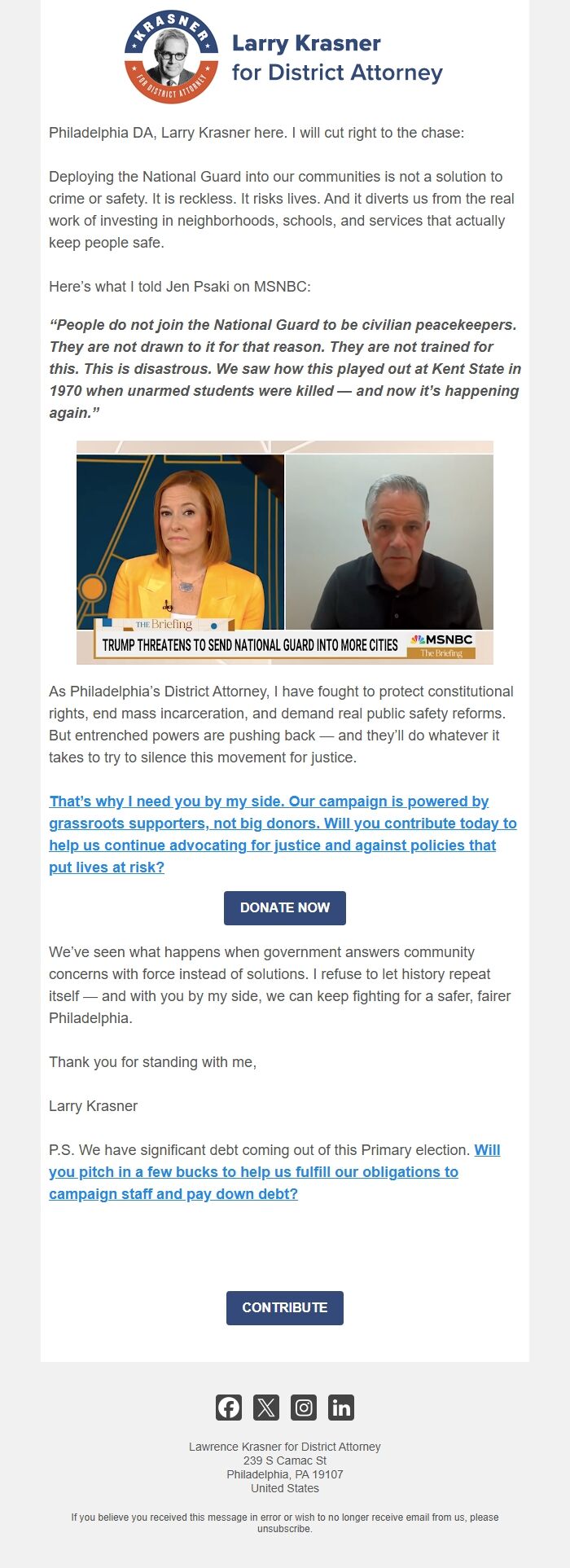Open the campaign's Facebook page
The image size is (570, 1568).
229,1408
